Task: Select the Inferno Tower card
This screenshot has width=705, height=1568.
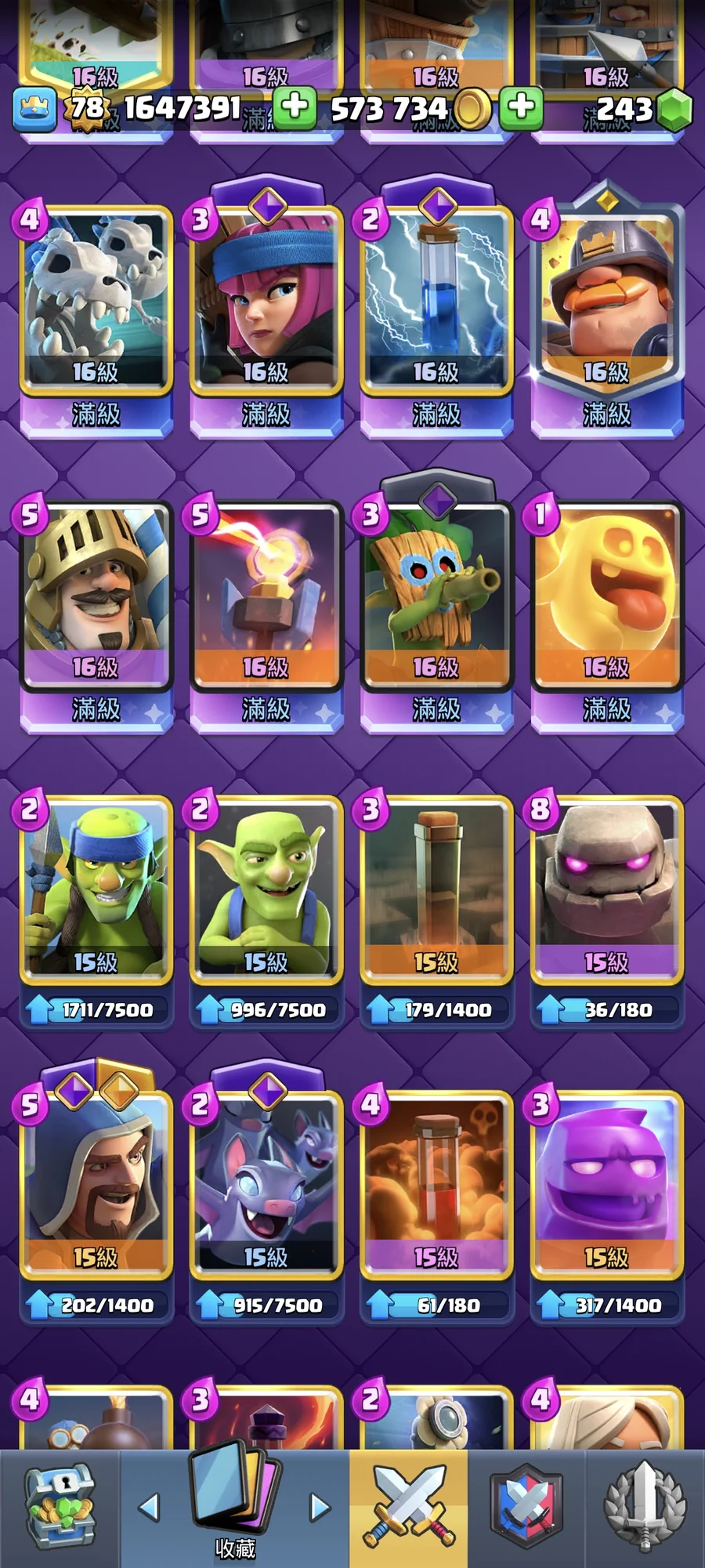Action: (x=266, y=597)
